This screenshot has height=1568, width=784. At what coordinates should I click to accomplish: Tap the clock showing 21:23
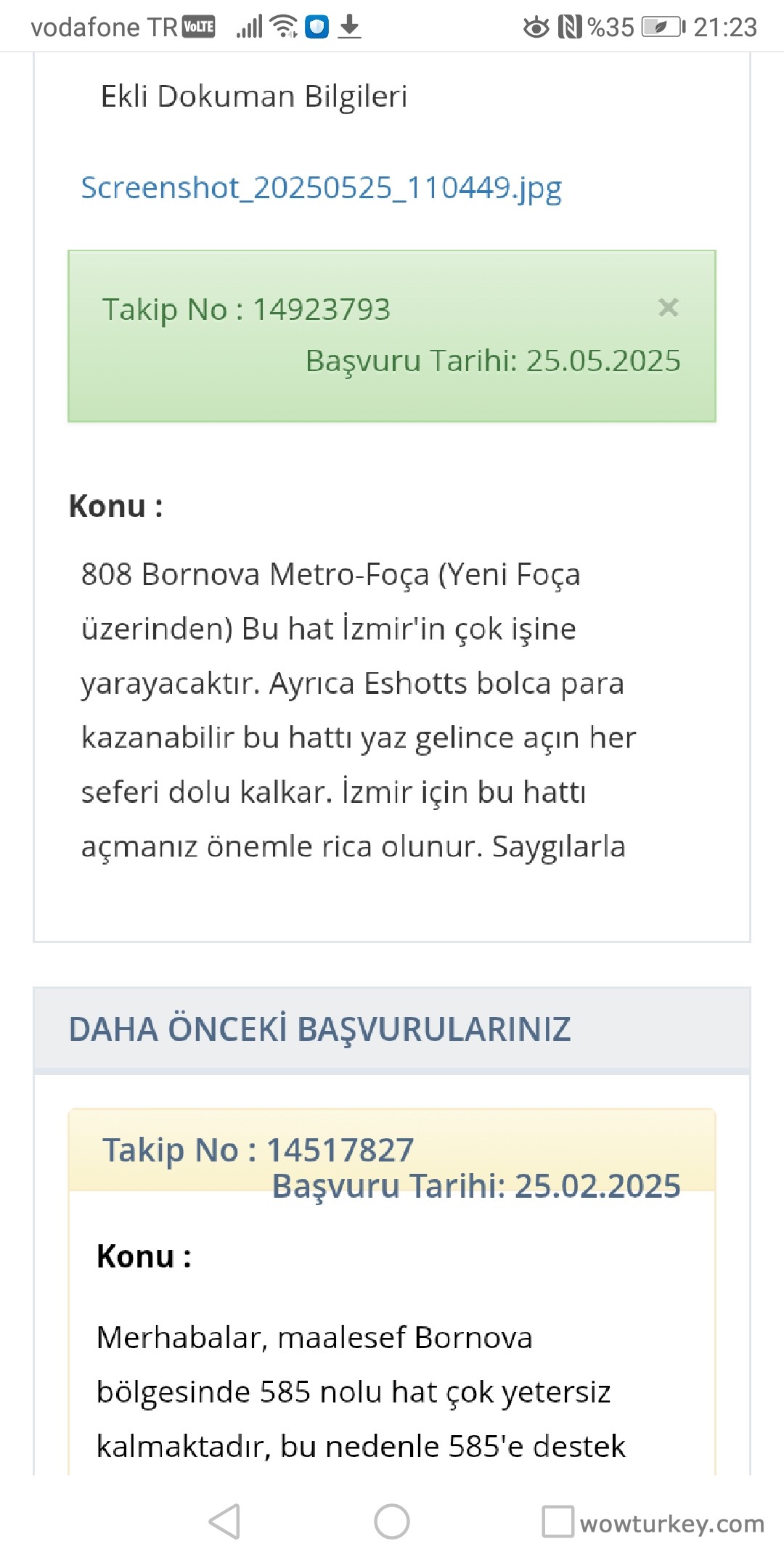click(726, 27)
